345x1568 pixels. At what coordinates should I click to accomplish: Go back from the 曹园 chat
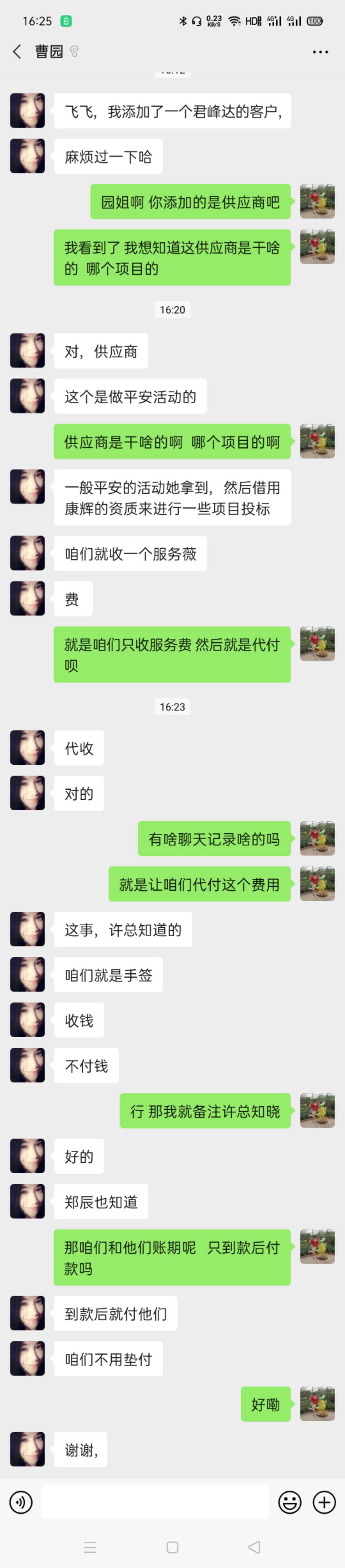click(x=17, y=52)
